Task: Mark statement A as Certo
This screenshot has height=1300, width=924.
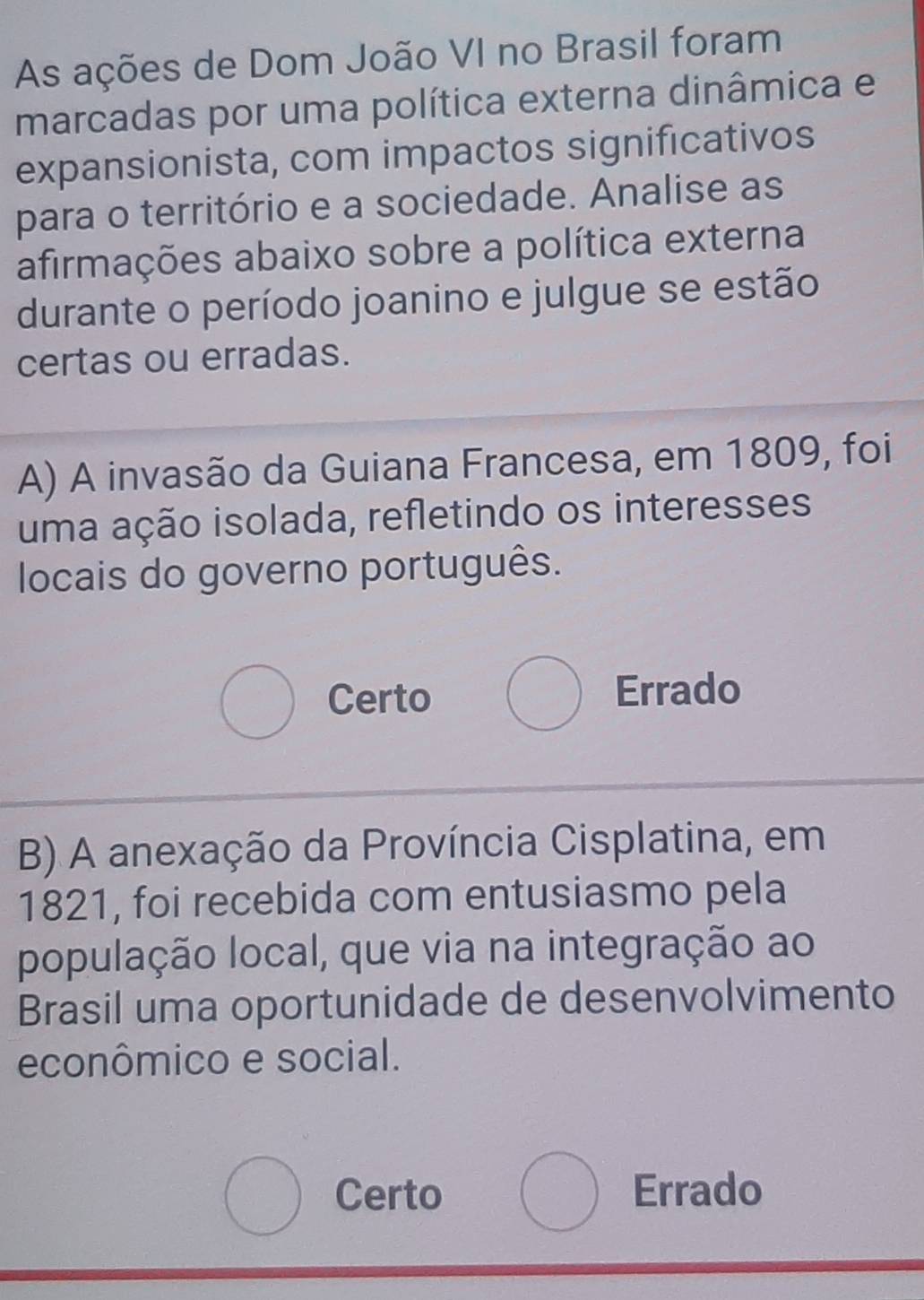Action: pyautogui.click(x=257, y=702)
